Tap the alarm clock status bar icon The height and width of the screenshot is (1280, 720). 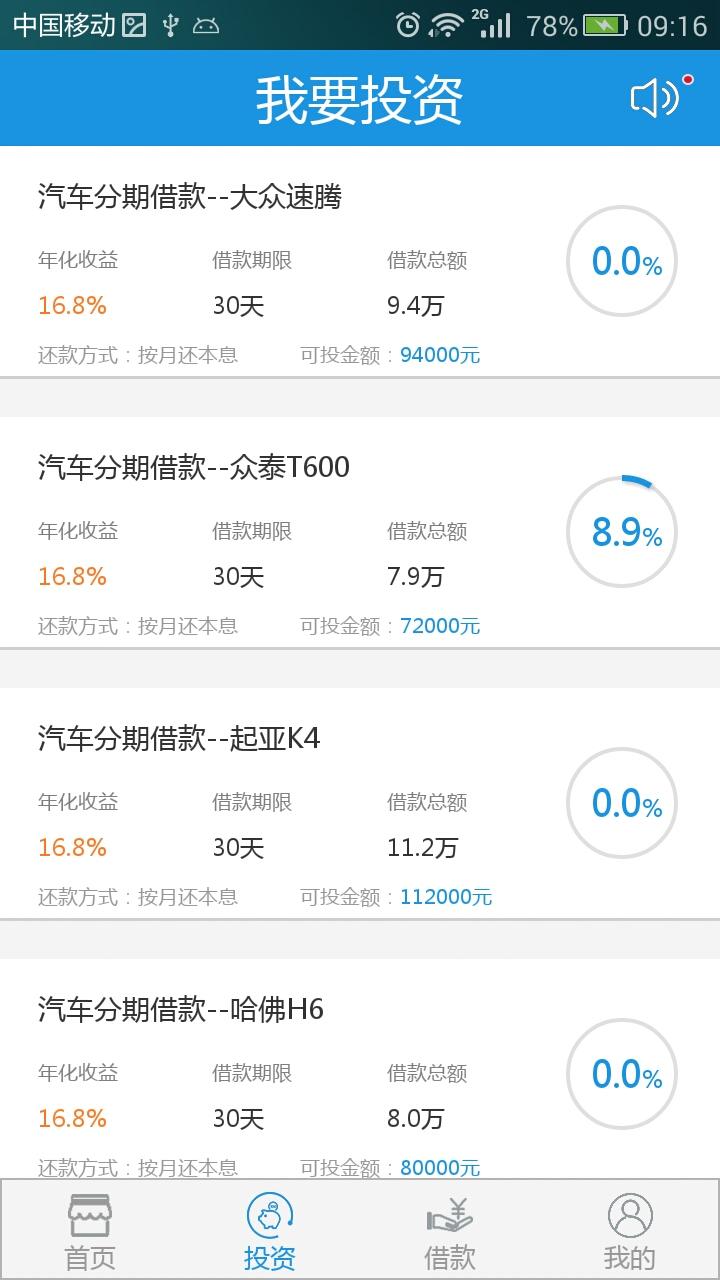tap(408, 24)
